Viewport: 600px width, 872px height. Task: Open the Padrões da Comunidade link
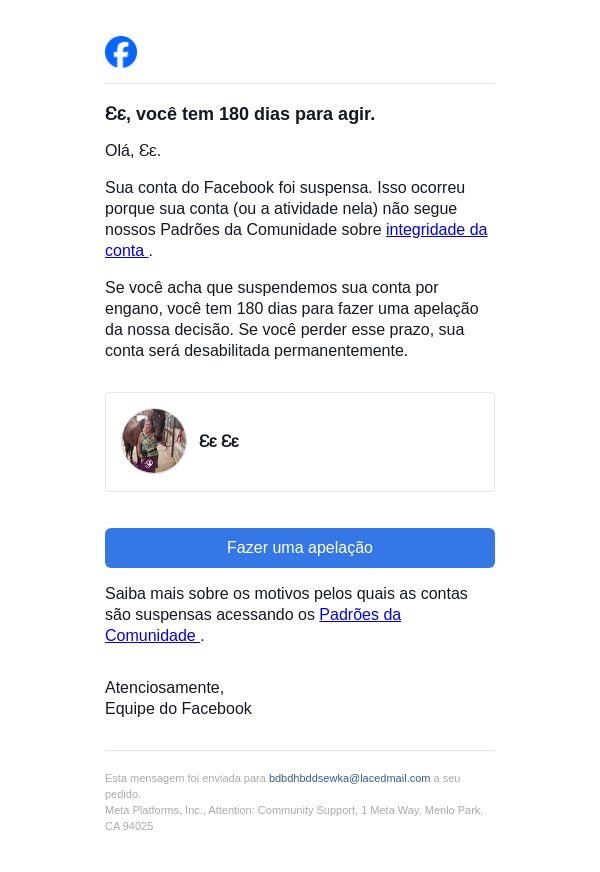click(359, 615)
